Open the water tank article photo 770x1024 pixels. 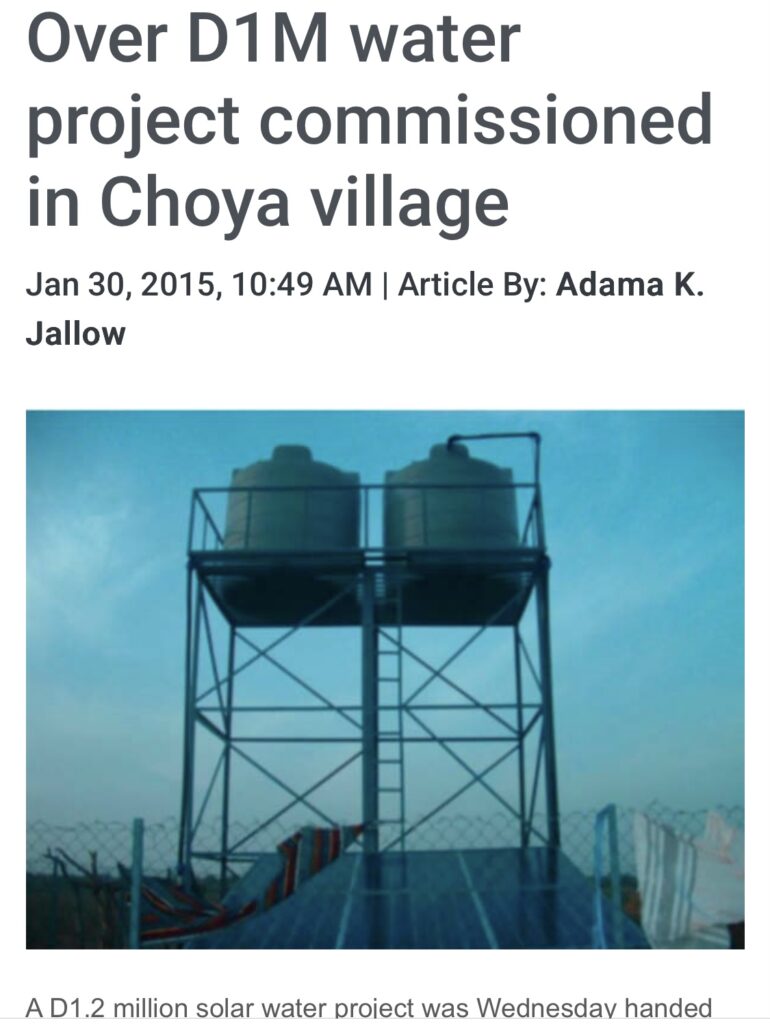(385, 679)
